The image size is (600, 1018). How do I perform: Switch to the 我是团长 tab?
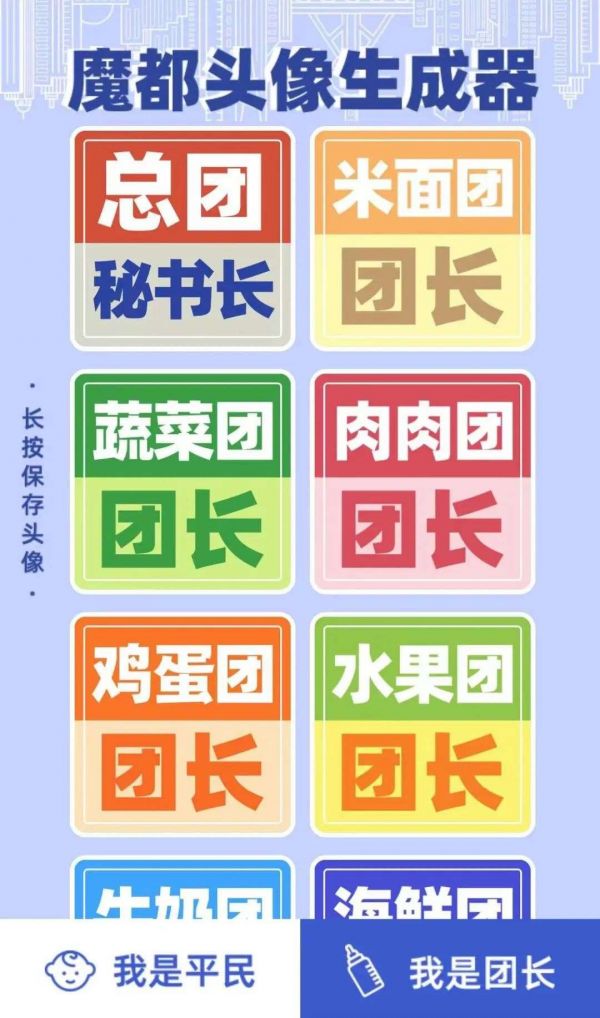[450, 969]
